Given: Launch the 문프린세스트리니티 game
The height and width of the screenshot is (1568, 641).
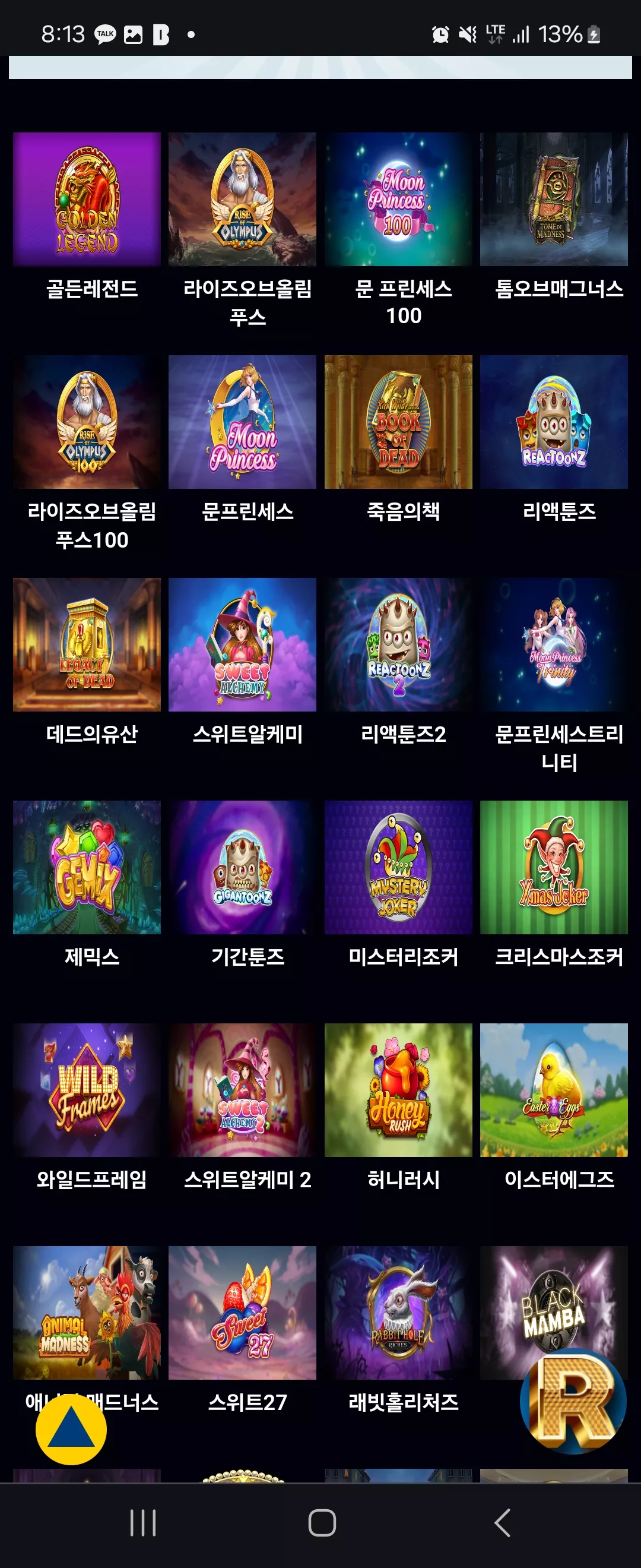Looking at the screenshot, I should (554, 644).
